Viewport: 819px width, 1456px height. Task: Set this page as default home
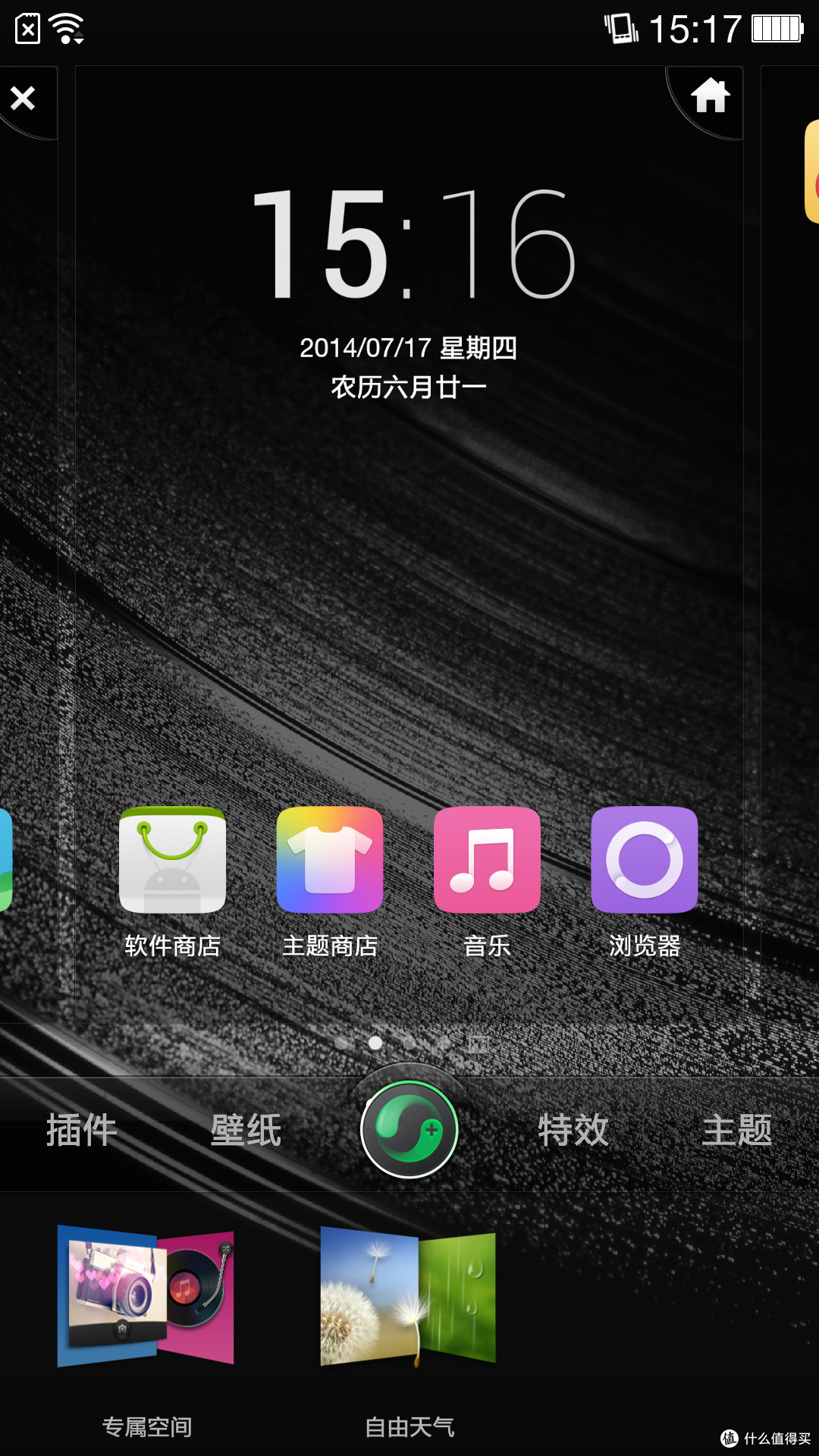(x=710, y=97)
